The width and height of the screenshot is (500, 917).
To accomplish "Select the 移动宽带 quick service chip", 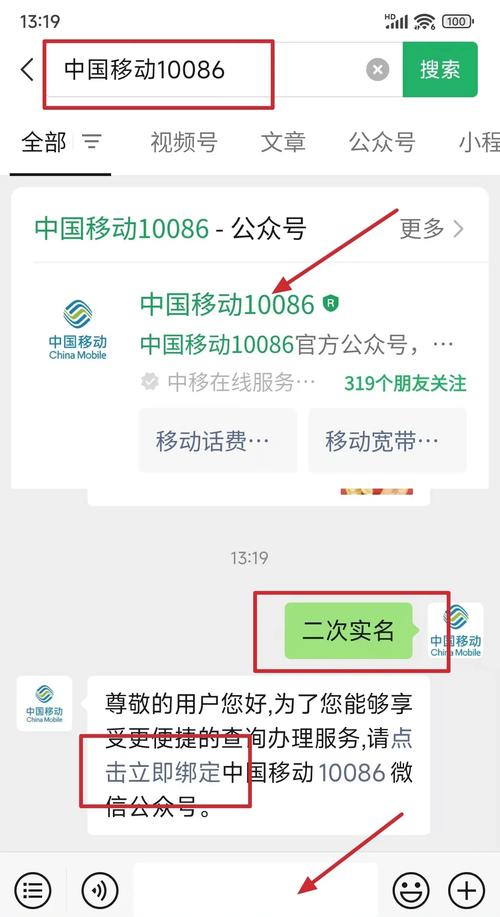I will point(387,440).
